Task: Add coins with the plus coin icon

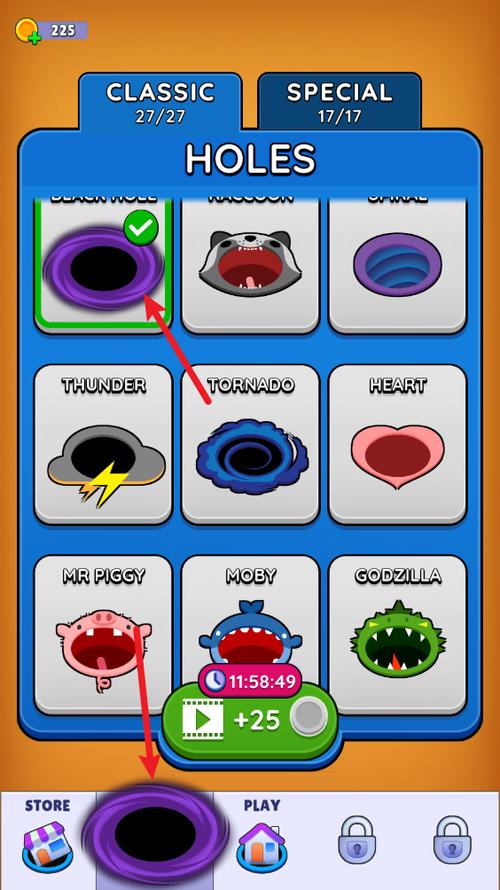Action: pyautogui.click(x=28, y=31)
